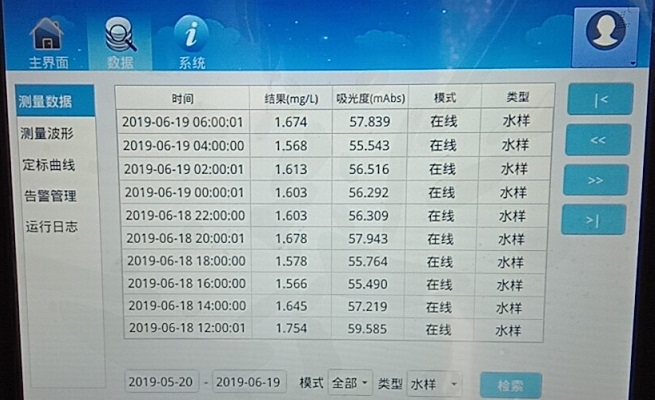Go to the next page with >>
655x400 pixels.
[x=596, y=180]
